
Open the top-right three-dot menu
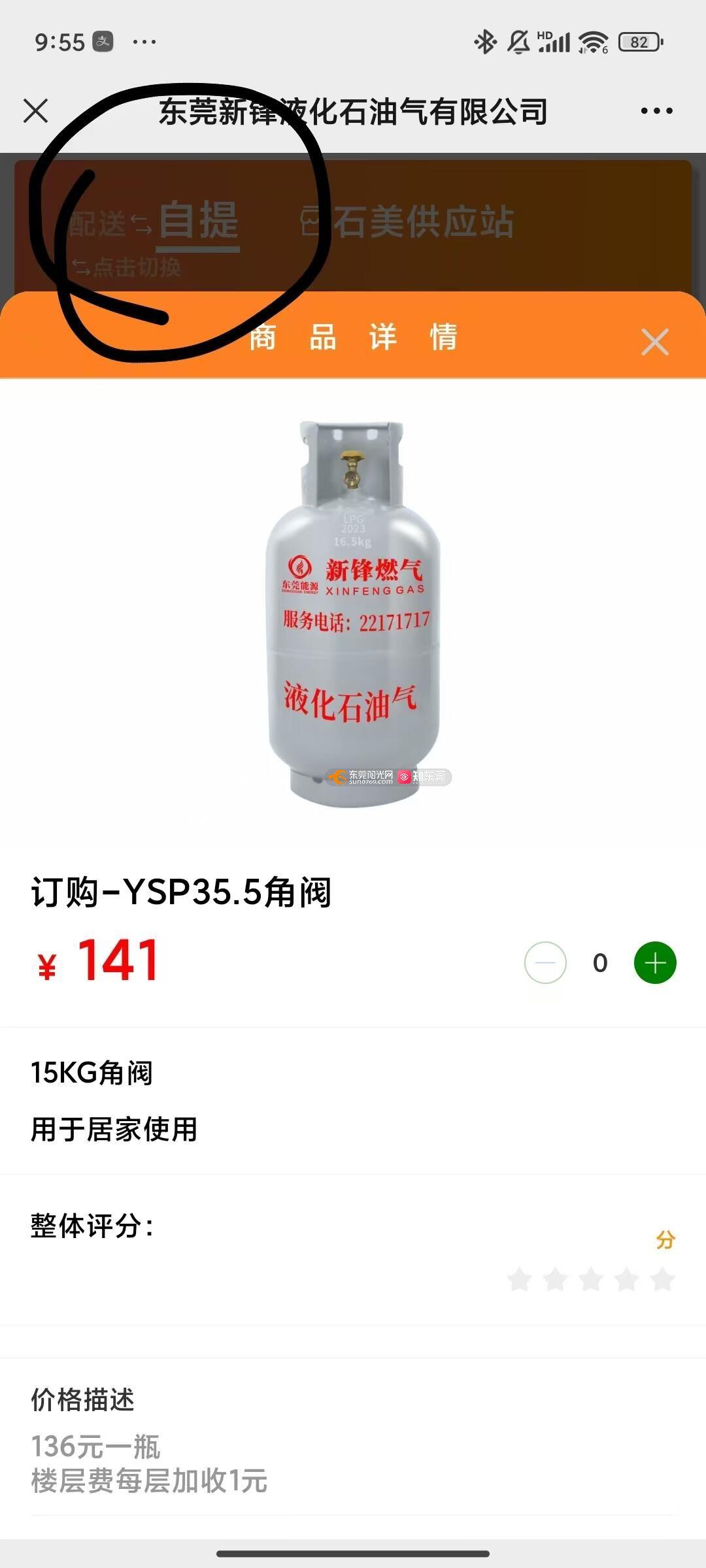point(656,111)
